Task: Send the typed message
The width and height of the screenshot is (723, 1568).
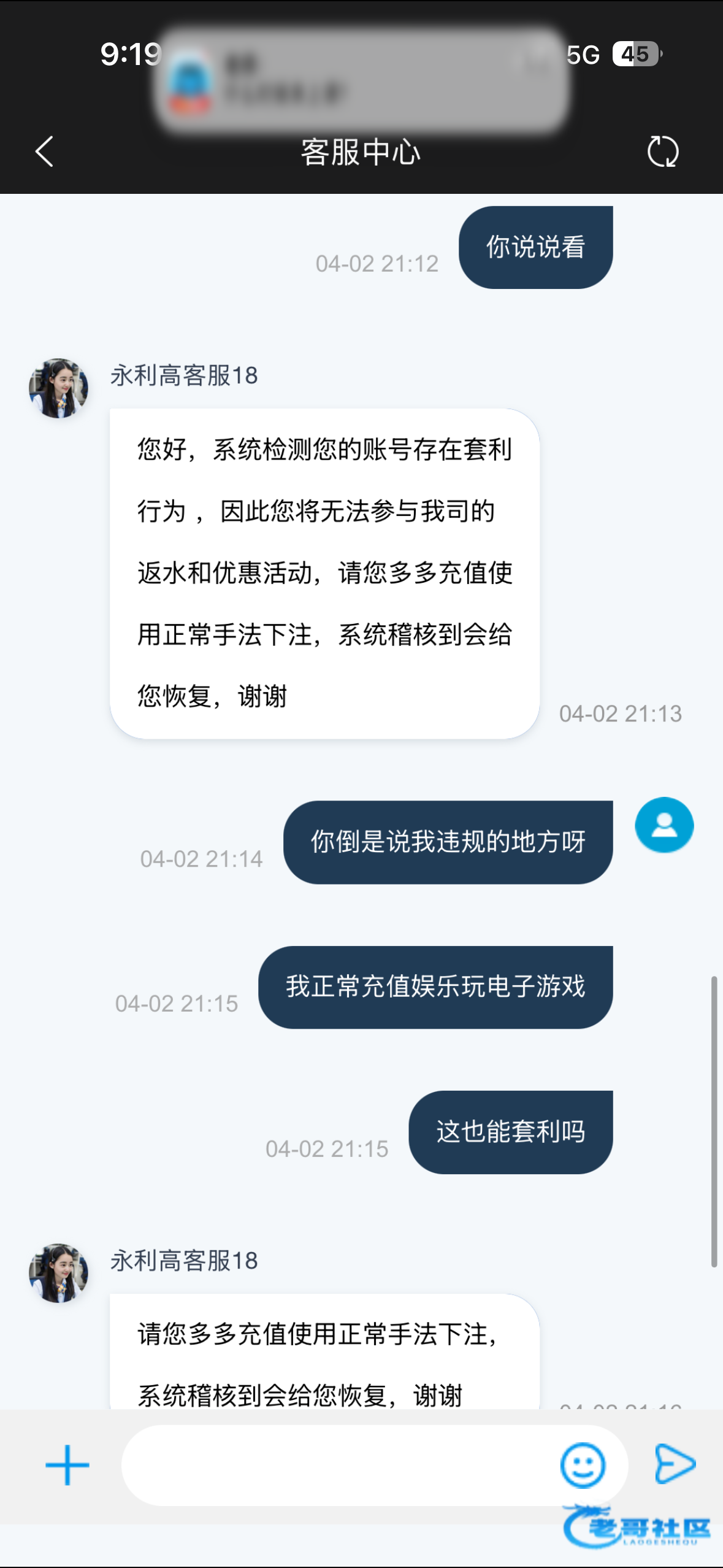Action: pos(675,1464)
